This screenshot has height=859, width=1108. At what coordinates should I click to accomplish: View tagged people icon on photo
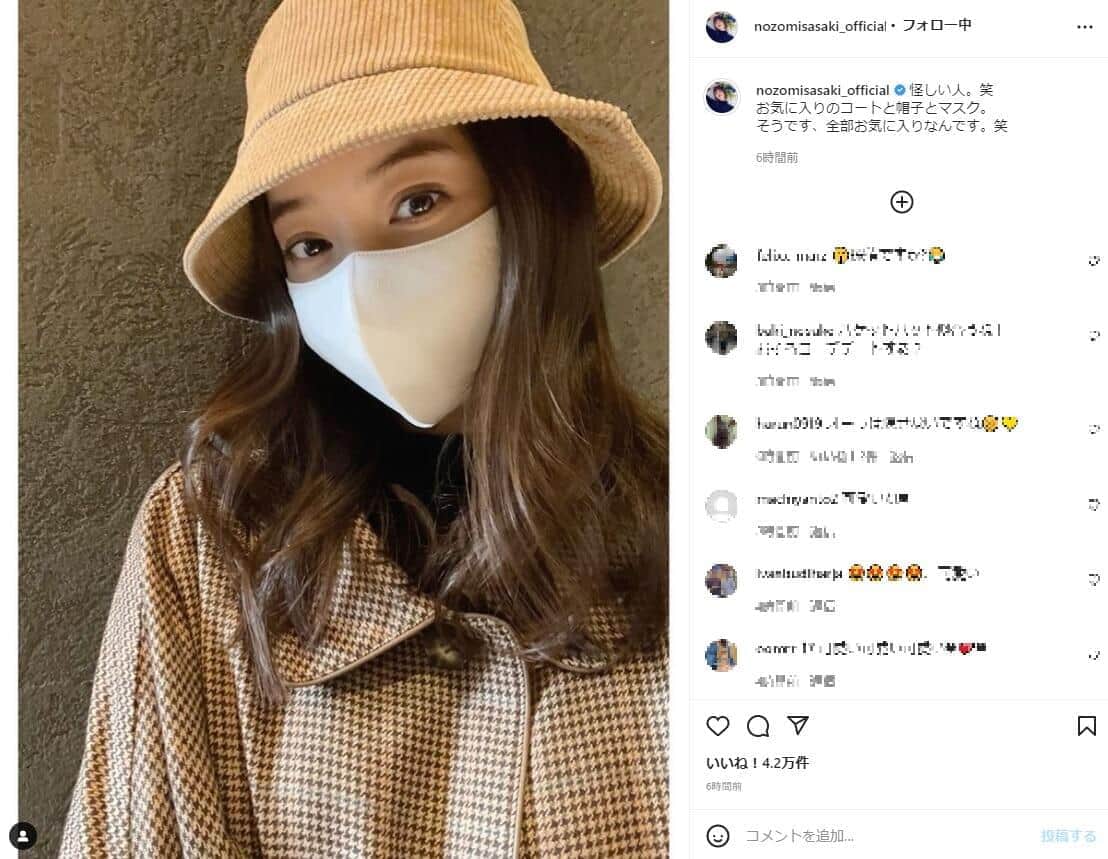[x=22, y=836]
